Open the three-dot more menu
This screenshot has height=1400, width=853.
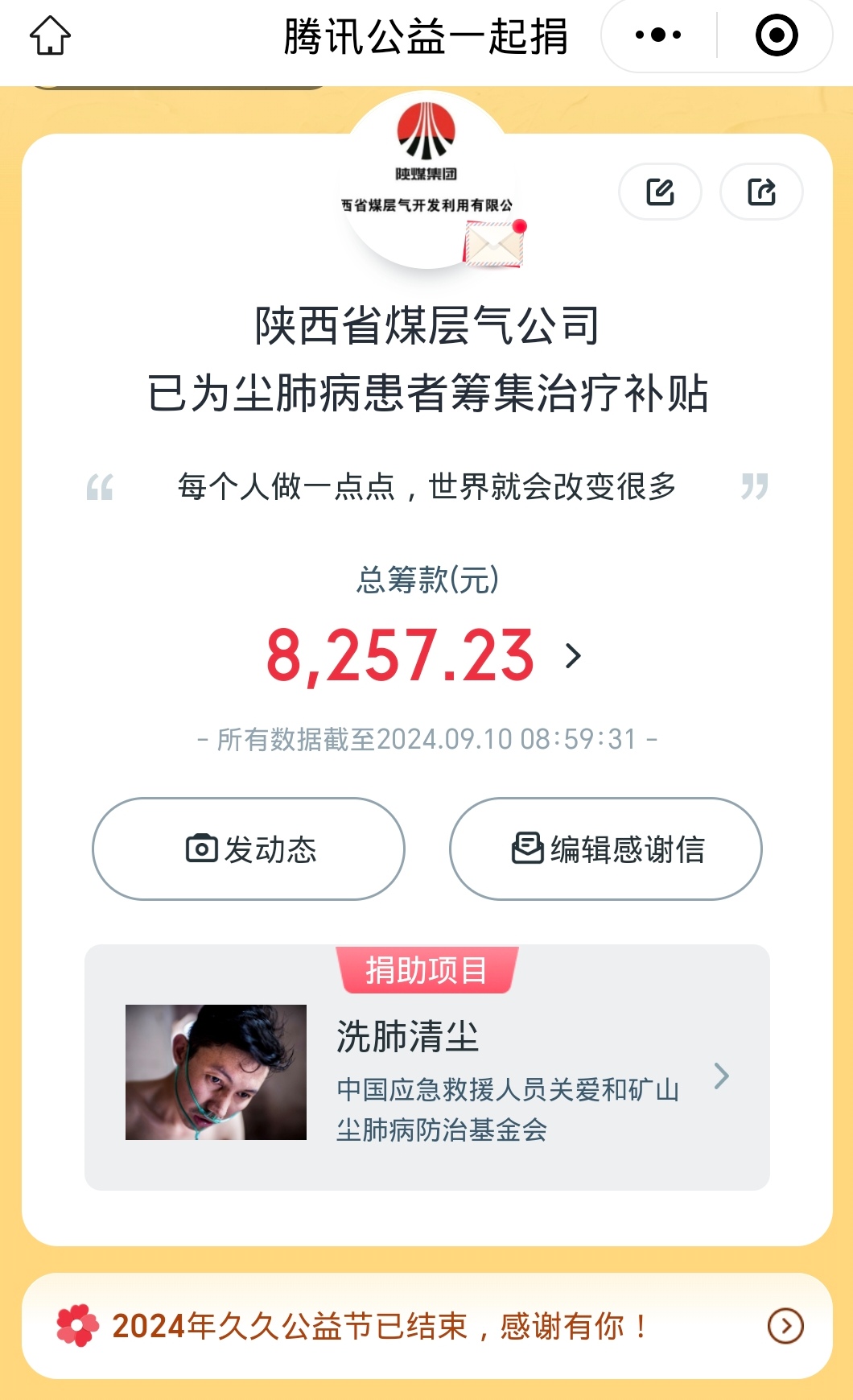tap(658, 35)
